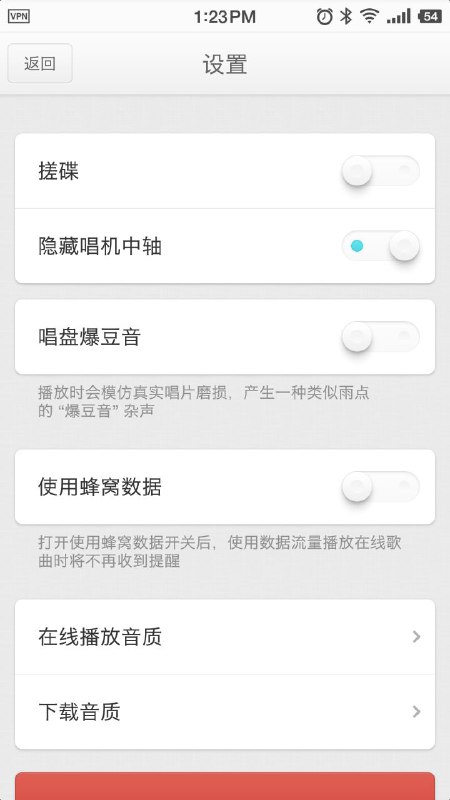
Task: Tap the 返回 back button
Action: [40, 63]
